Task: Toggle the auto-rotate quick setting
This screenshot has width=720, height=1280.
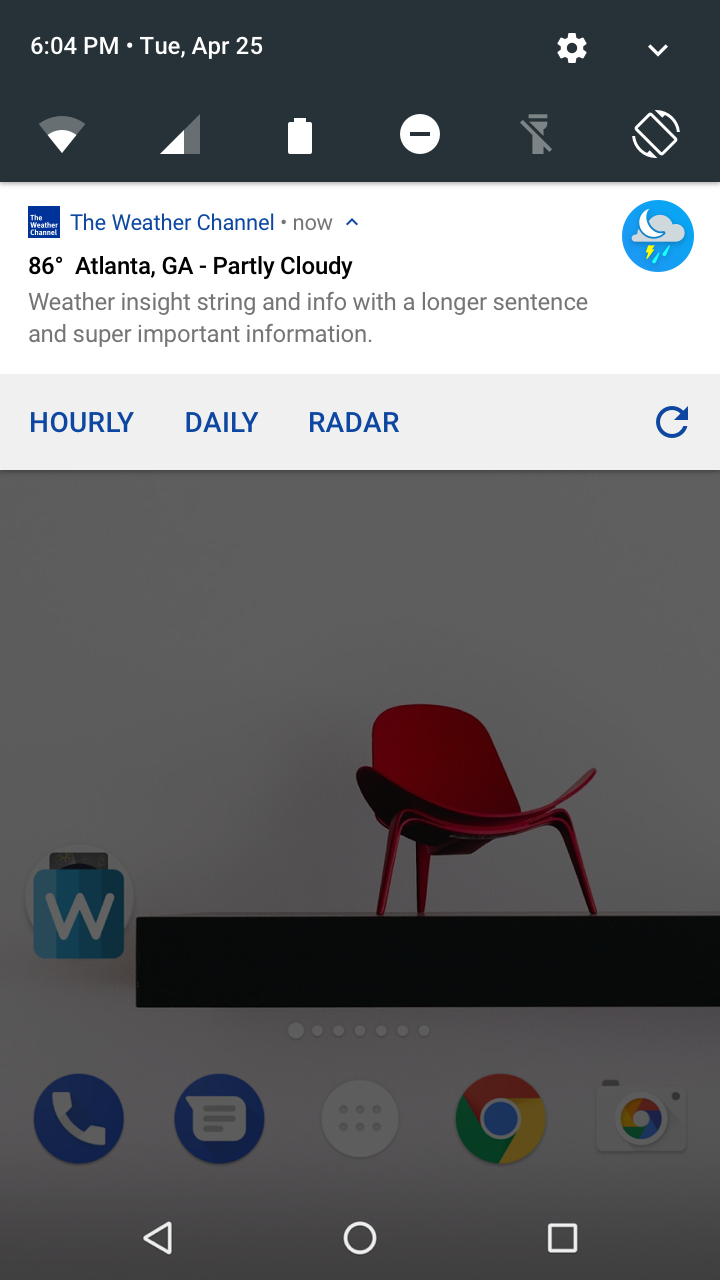Action: tap(656, 134)
